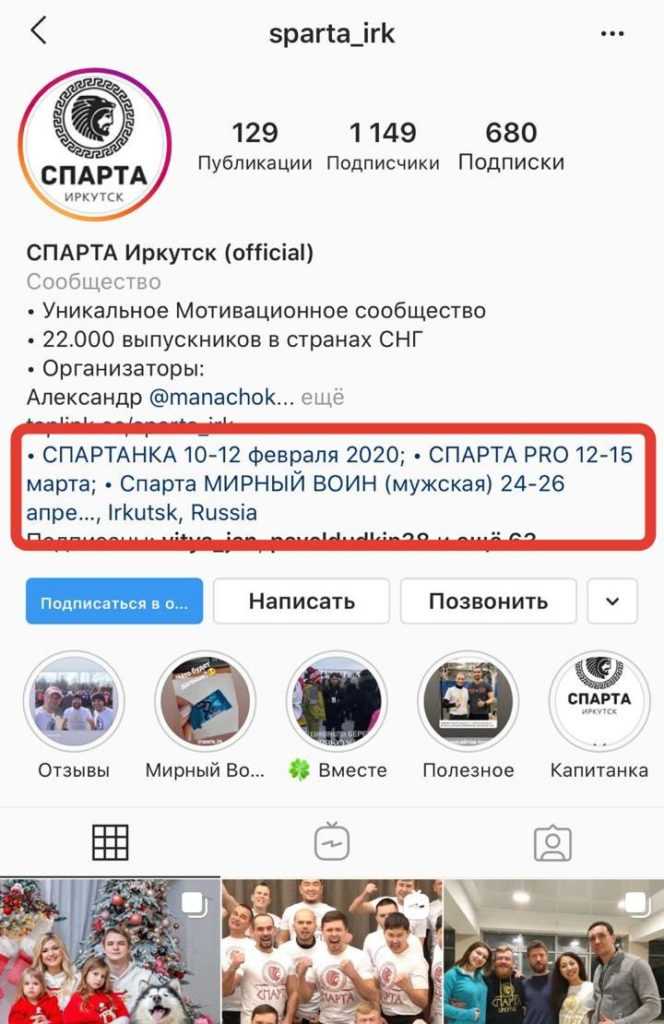Tap the blue Подписаться button
Image resolution: width=664 pixels, height=1024 pixels.
pos(115,602)
